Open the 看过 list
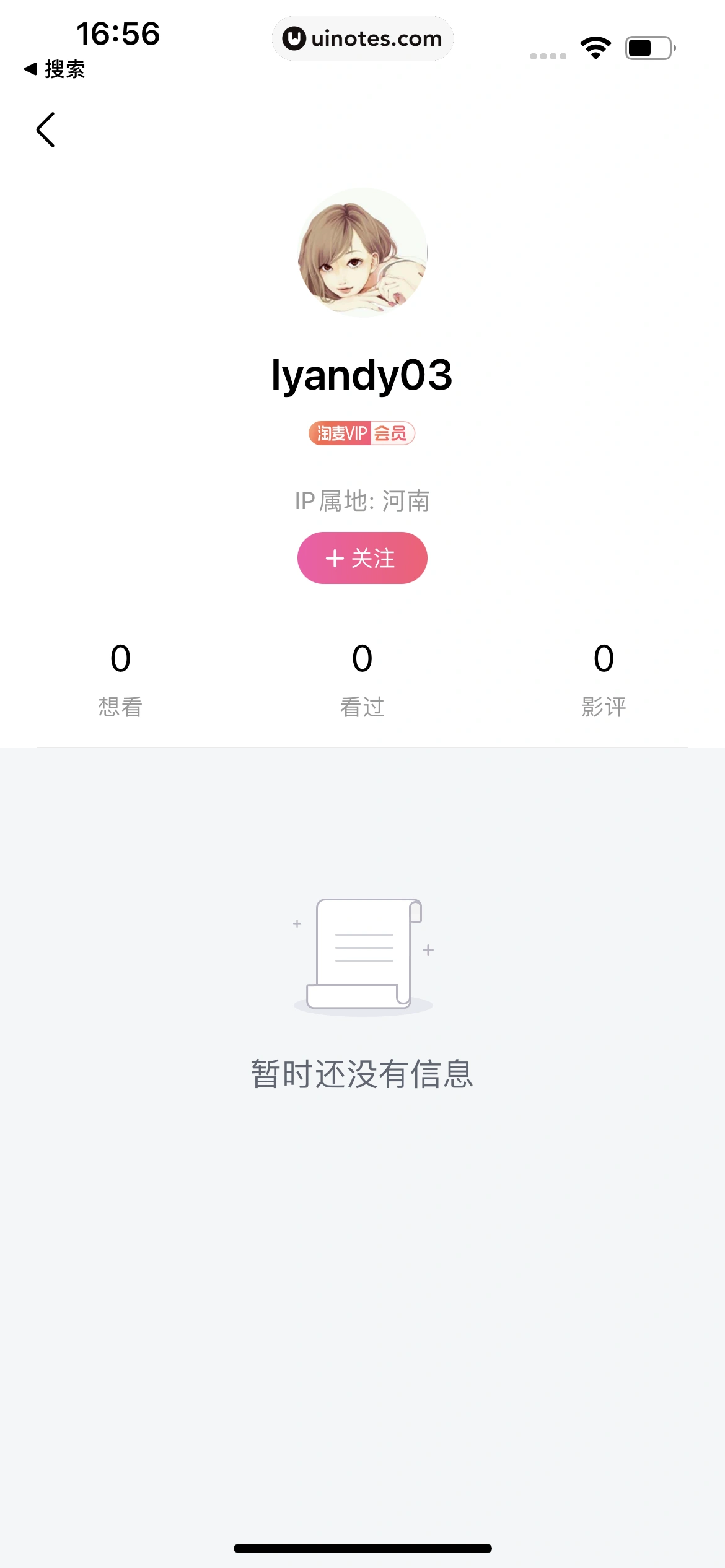The width and height of the screenshot is (725, 1568). [362, 706]
